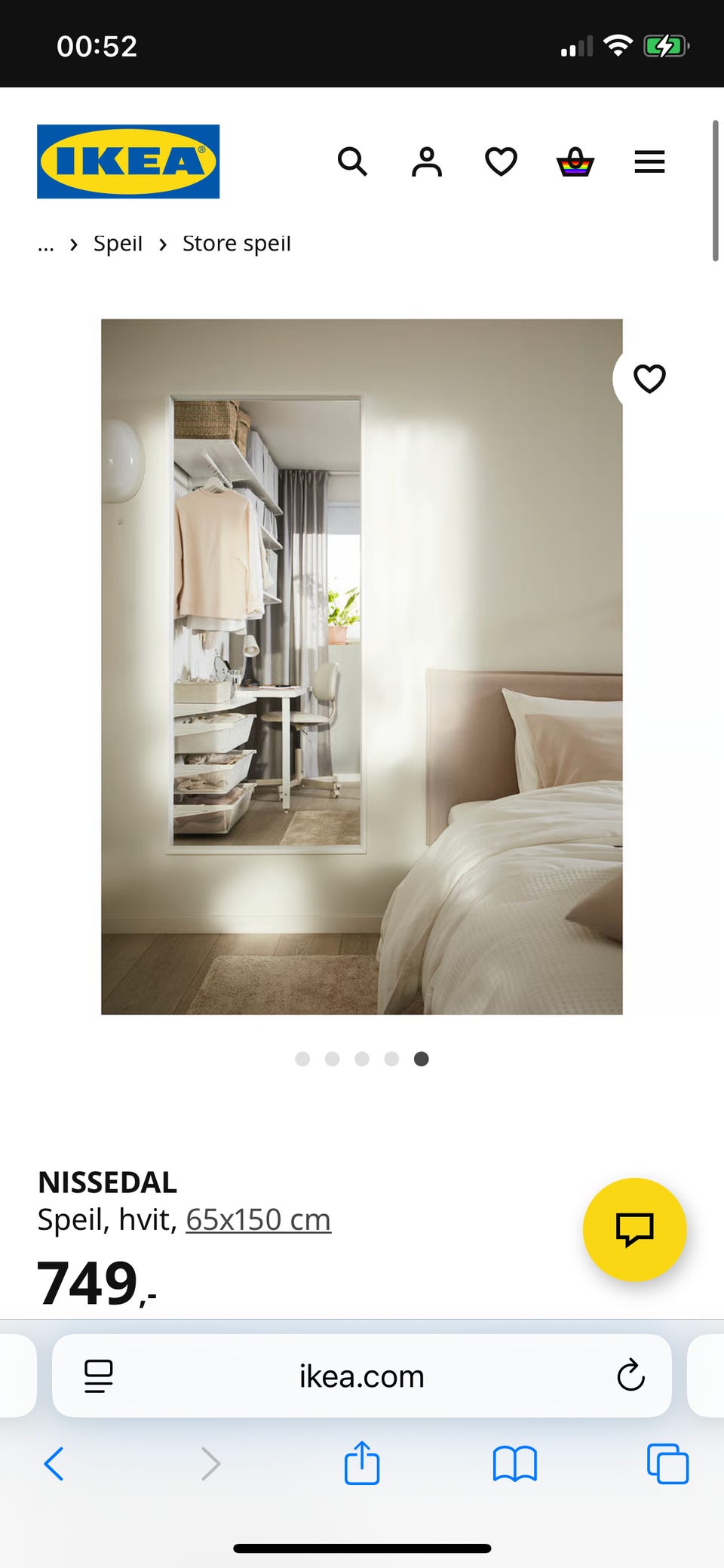Screen dimensions: 724x1568
Task: Reload the page
Action: 630,1375
